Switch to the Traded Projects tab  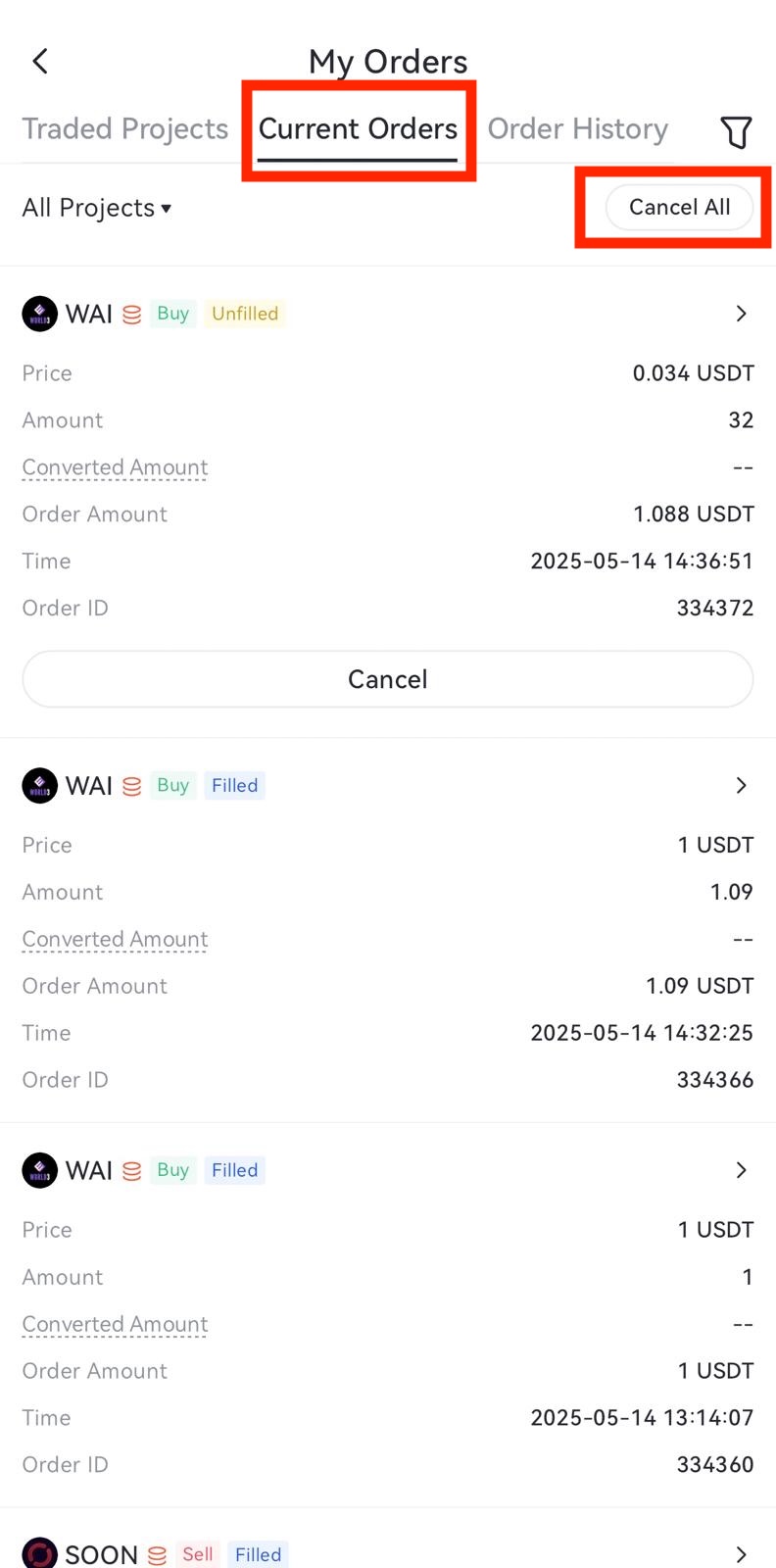124,129
